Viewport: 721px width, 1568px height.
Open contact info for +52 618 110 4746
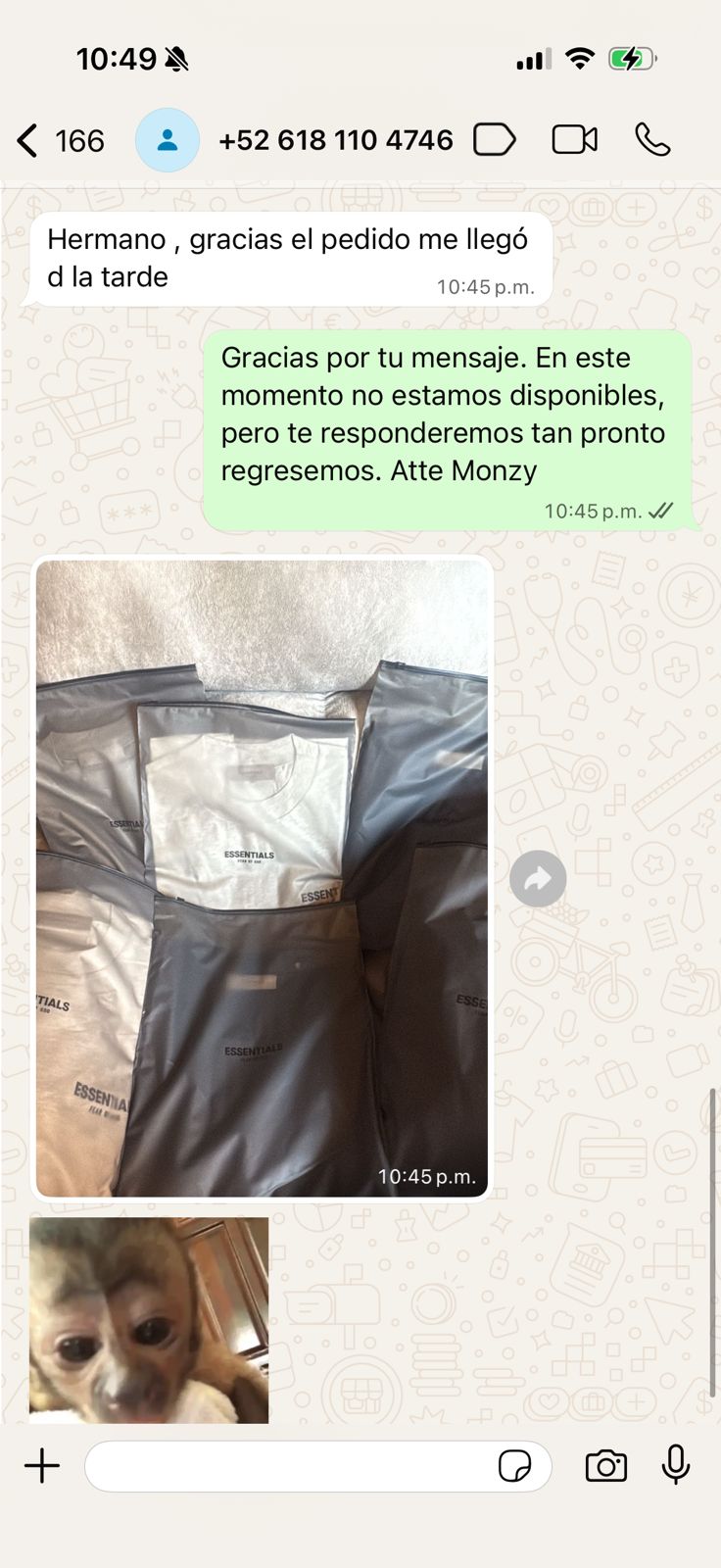335,140
